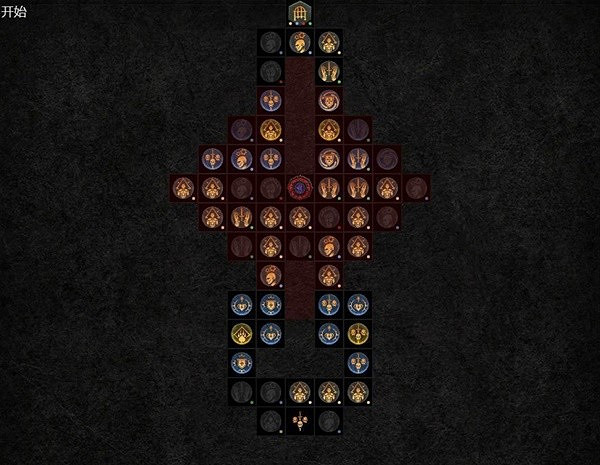Viewport: 600px width, 465px height.
Task: Select the red central starting node
Action: [299, 186]
